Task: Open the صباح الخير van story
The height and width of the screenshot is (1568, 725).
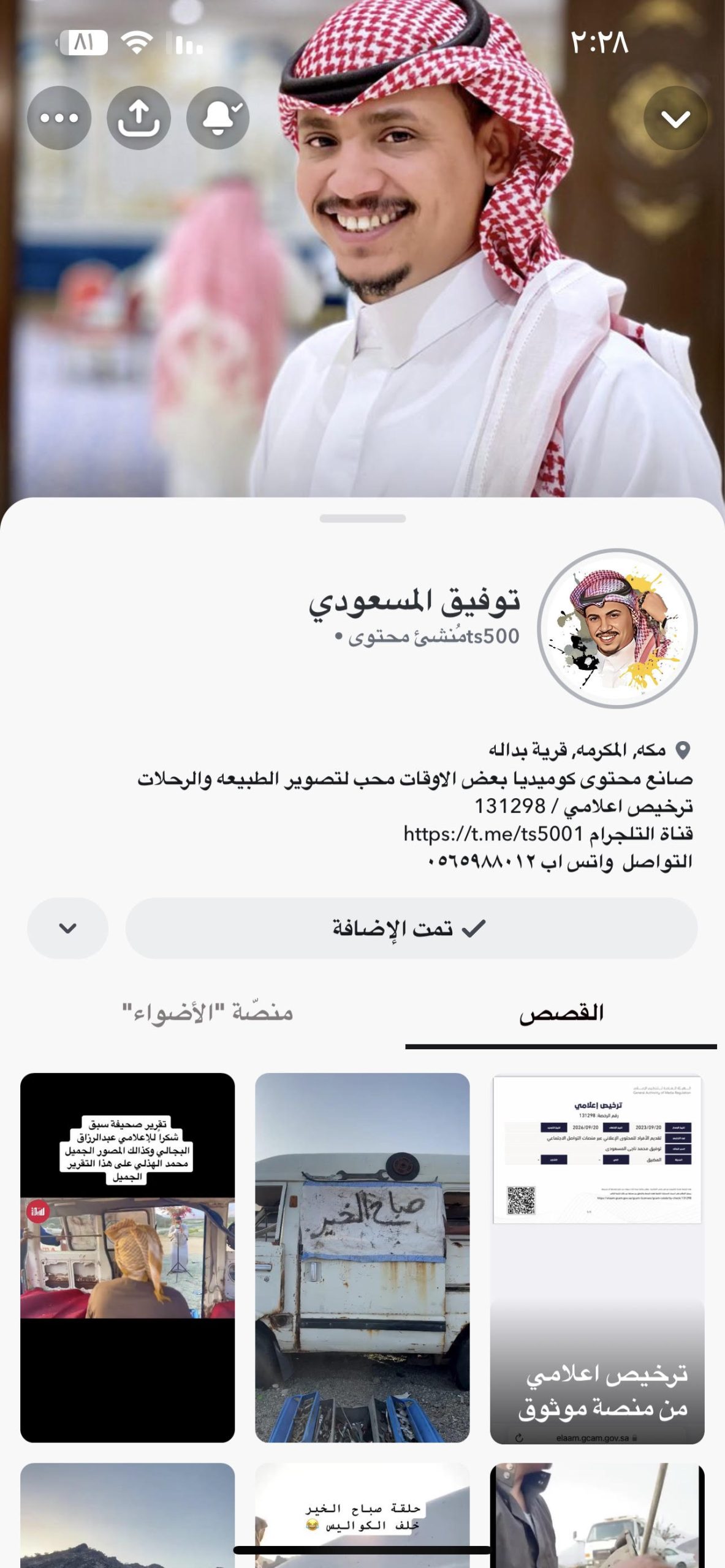Action: (362, 1257)
